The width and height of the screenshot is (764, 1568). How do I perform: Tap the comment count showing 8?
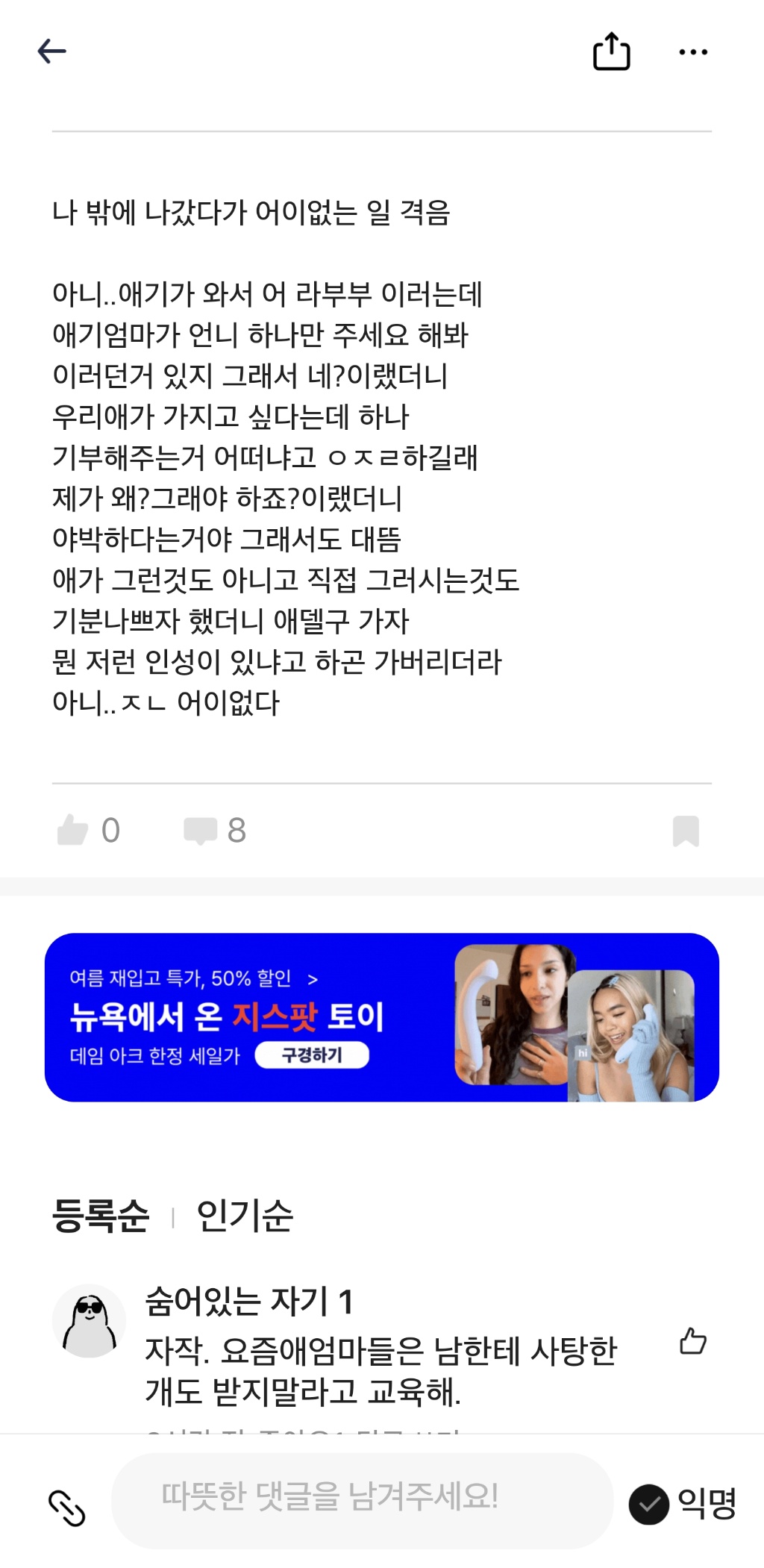236,830
